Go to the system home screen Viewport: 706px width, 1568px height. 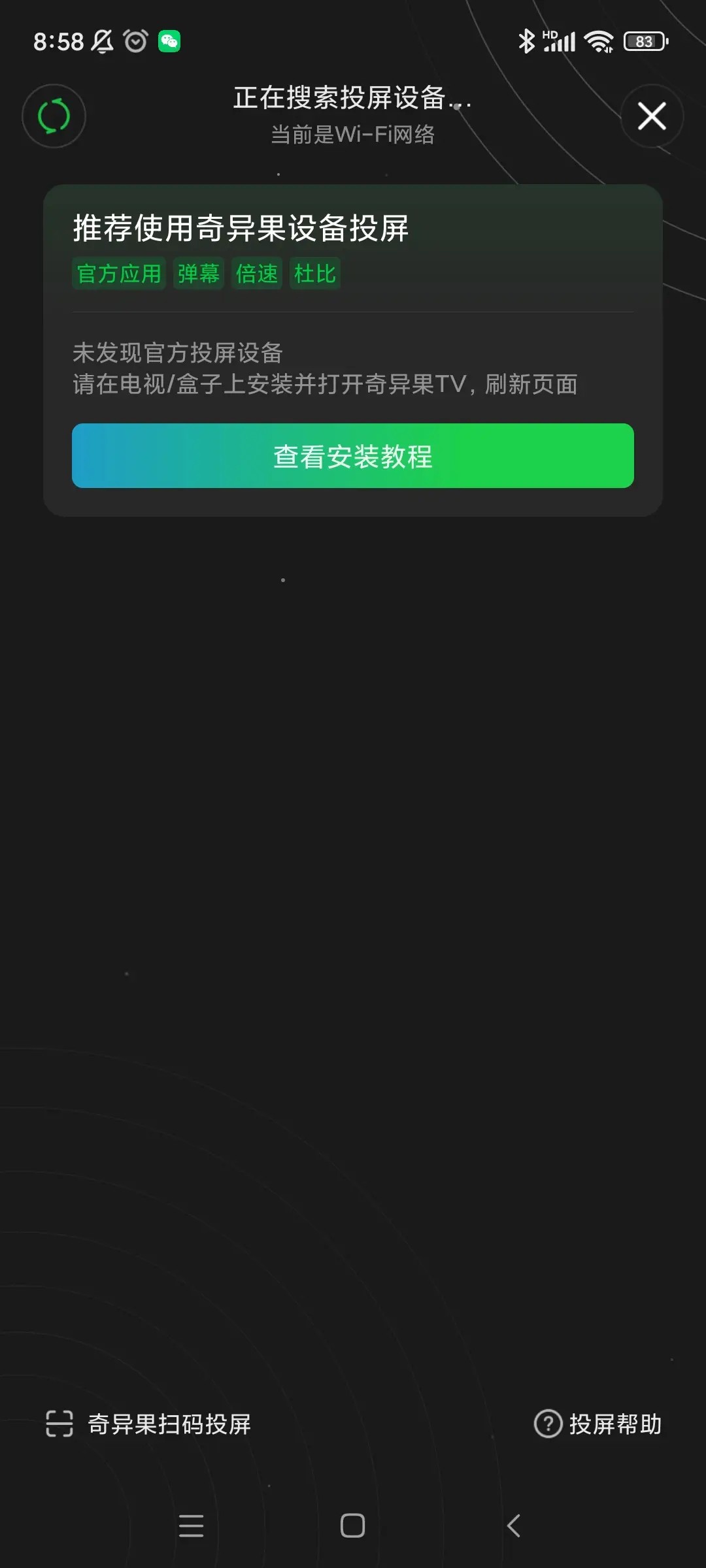click(353, 1526)
